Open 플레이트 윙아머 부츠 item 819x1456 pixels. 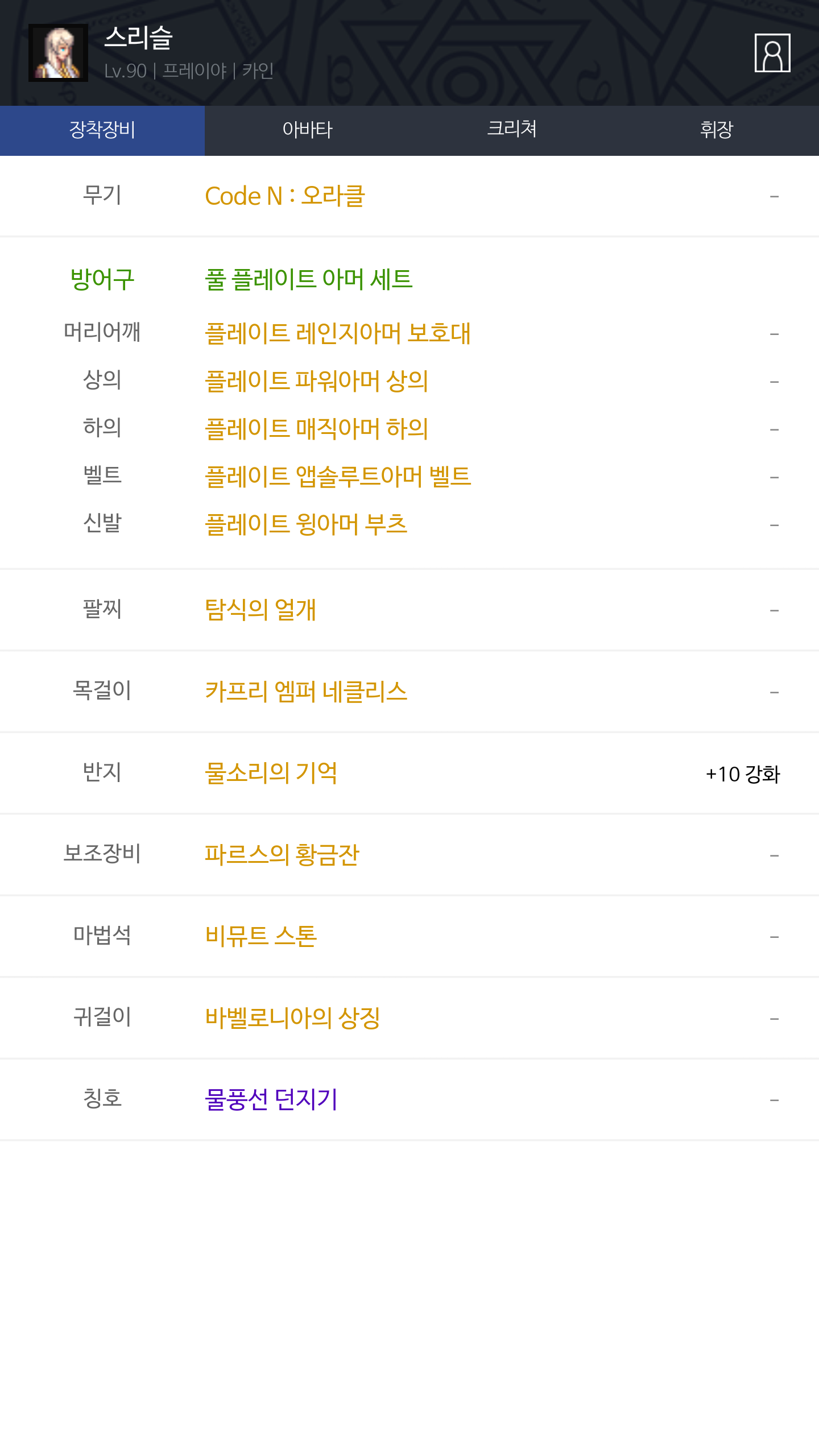tap(306, 524)
